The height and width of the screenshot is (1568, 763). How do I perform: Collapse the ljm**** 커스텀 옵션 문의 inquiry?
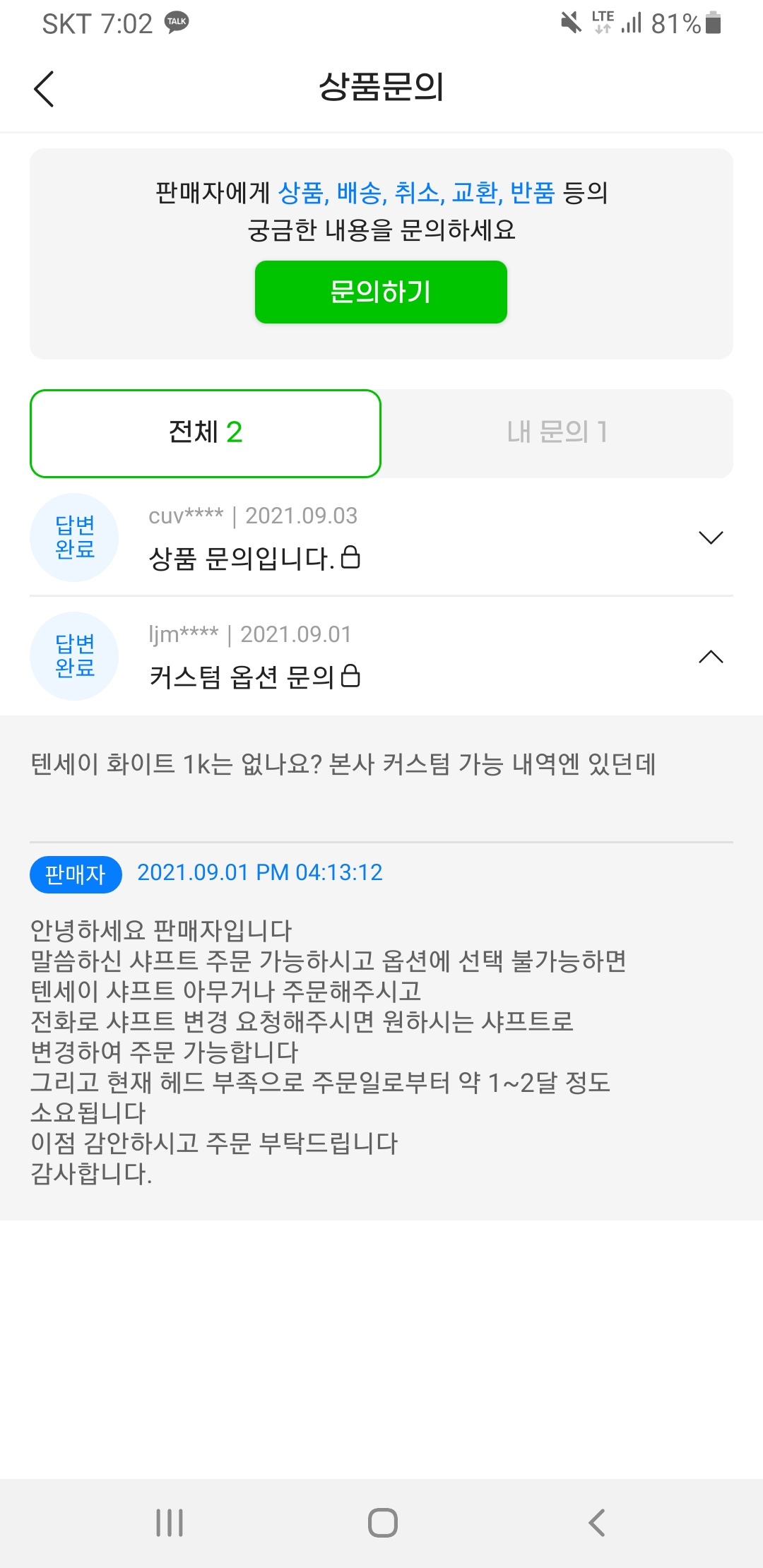coord(710,657)
